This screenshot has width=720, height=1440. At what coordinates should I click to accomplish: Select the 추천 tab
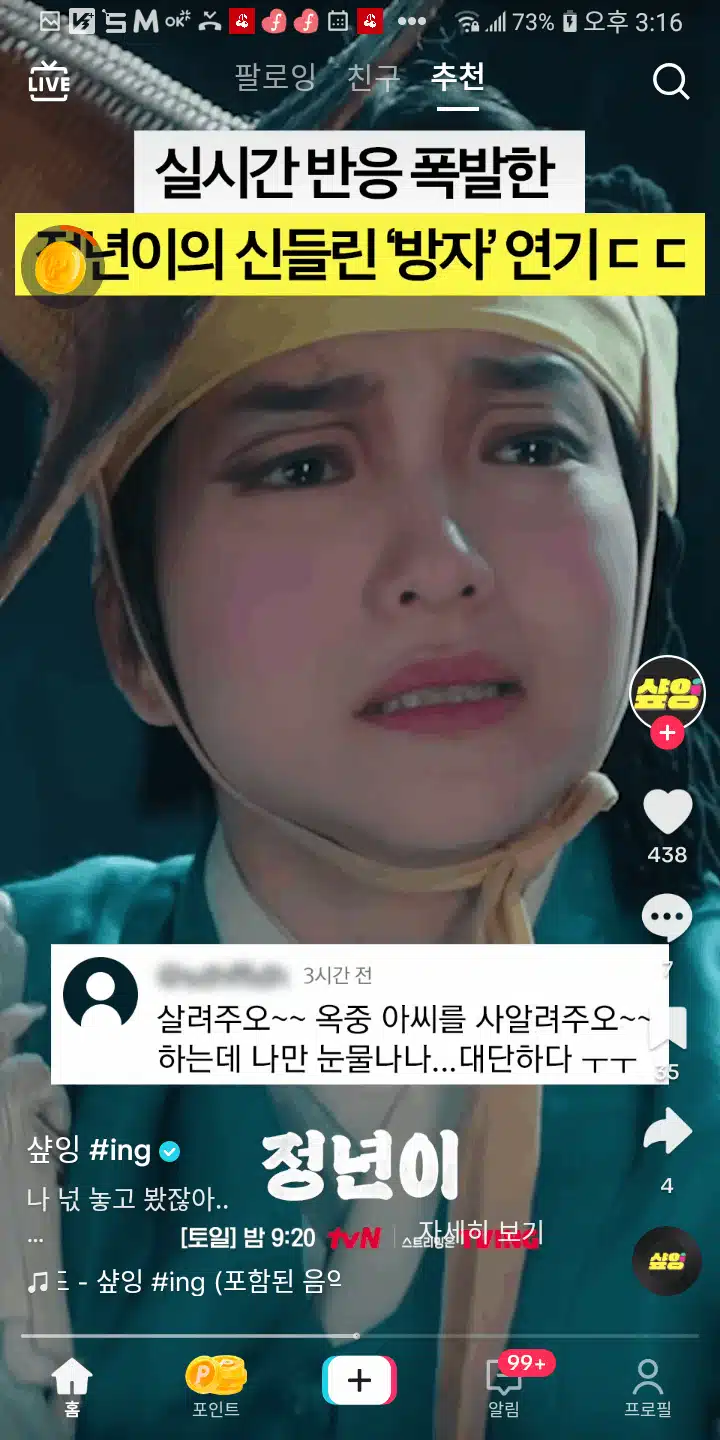pyautogui.click(x=457, y=78)
